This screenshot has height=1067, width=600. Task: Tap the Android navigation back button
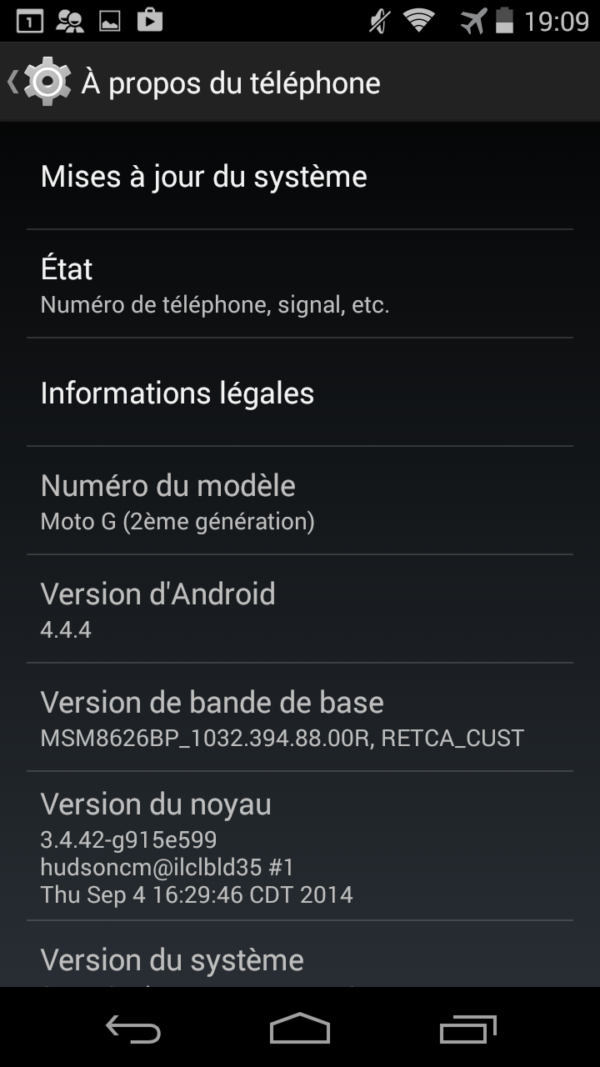click(133, 1028)
